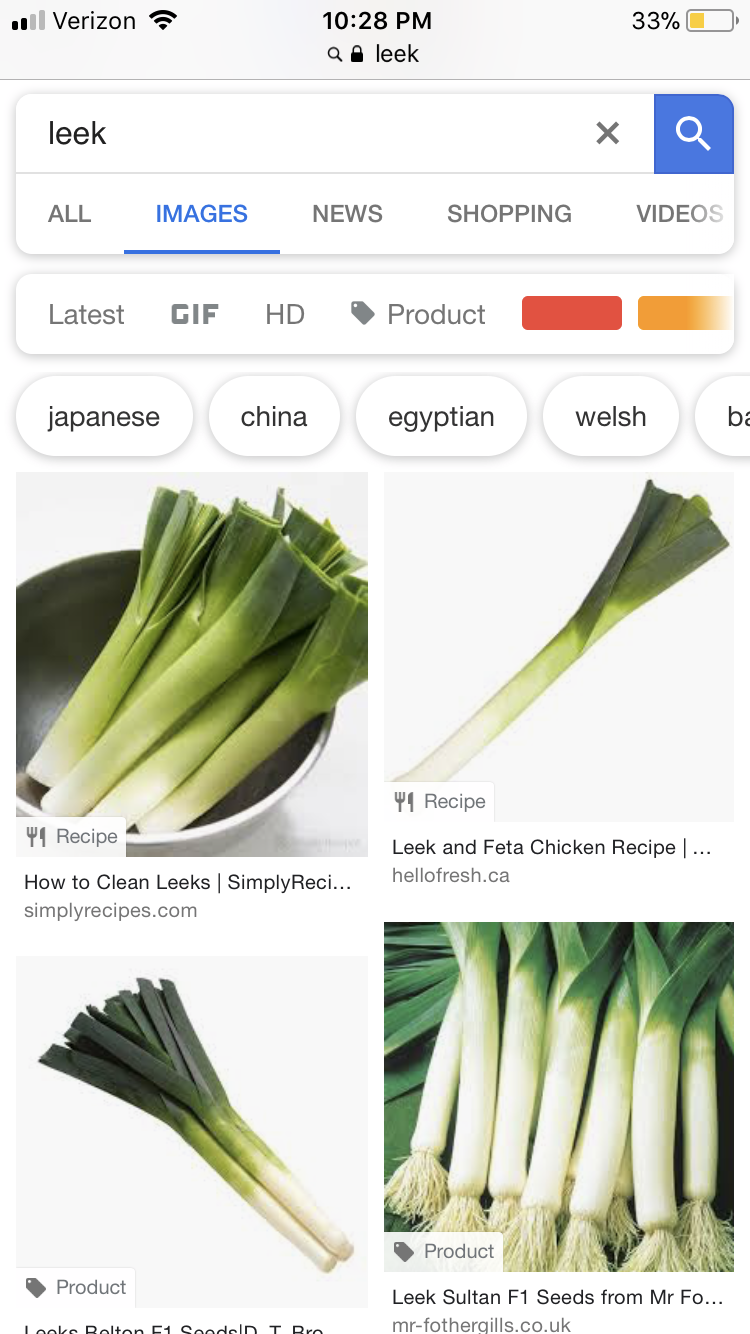Screen dimensions: 750x1334
Task: Clear the leek search text
Action: [x=607, y=133]
